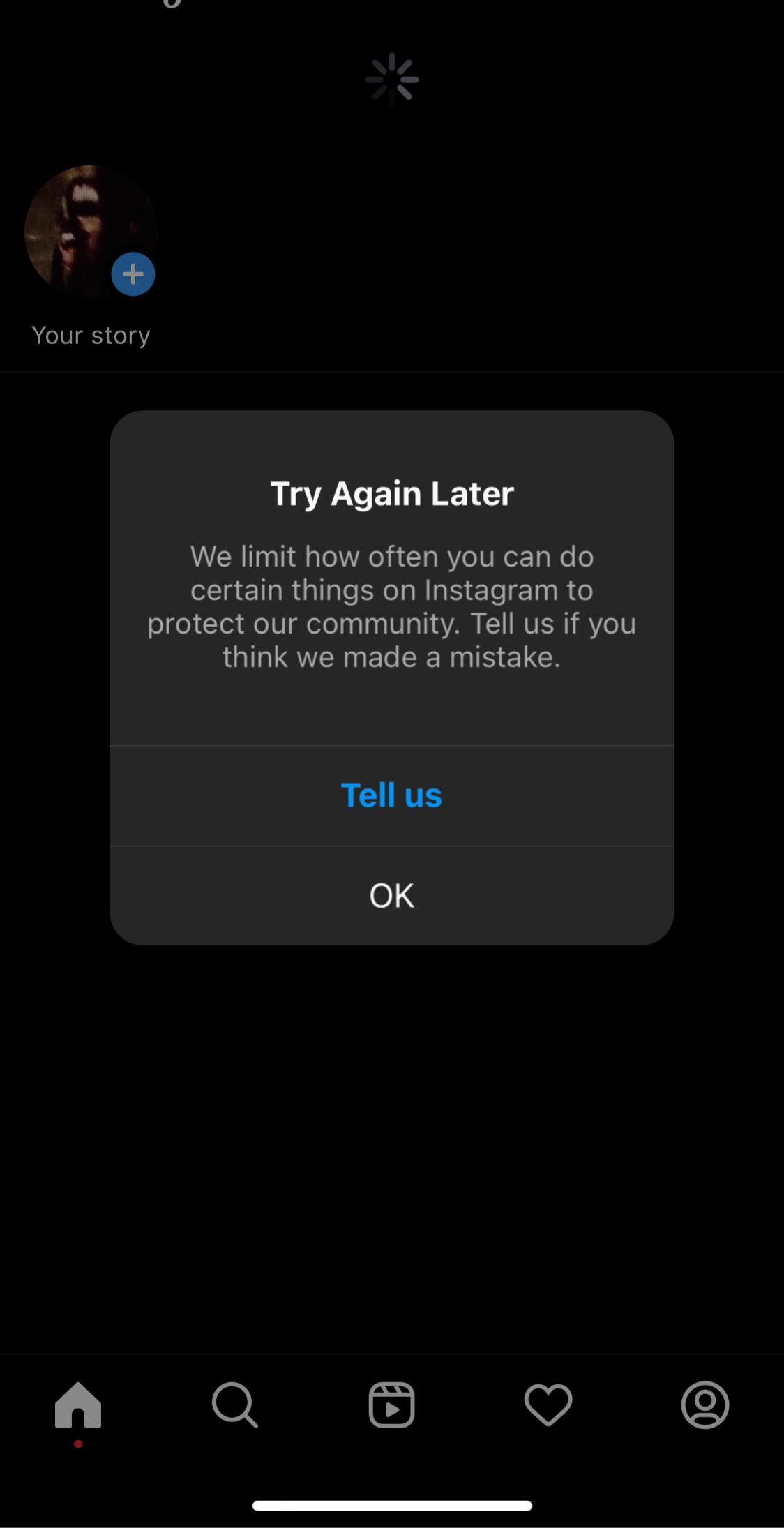Open the Profile tab
The height and width of the screenshot is (1528, 784).
click(705, 1405)
